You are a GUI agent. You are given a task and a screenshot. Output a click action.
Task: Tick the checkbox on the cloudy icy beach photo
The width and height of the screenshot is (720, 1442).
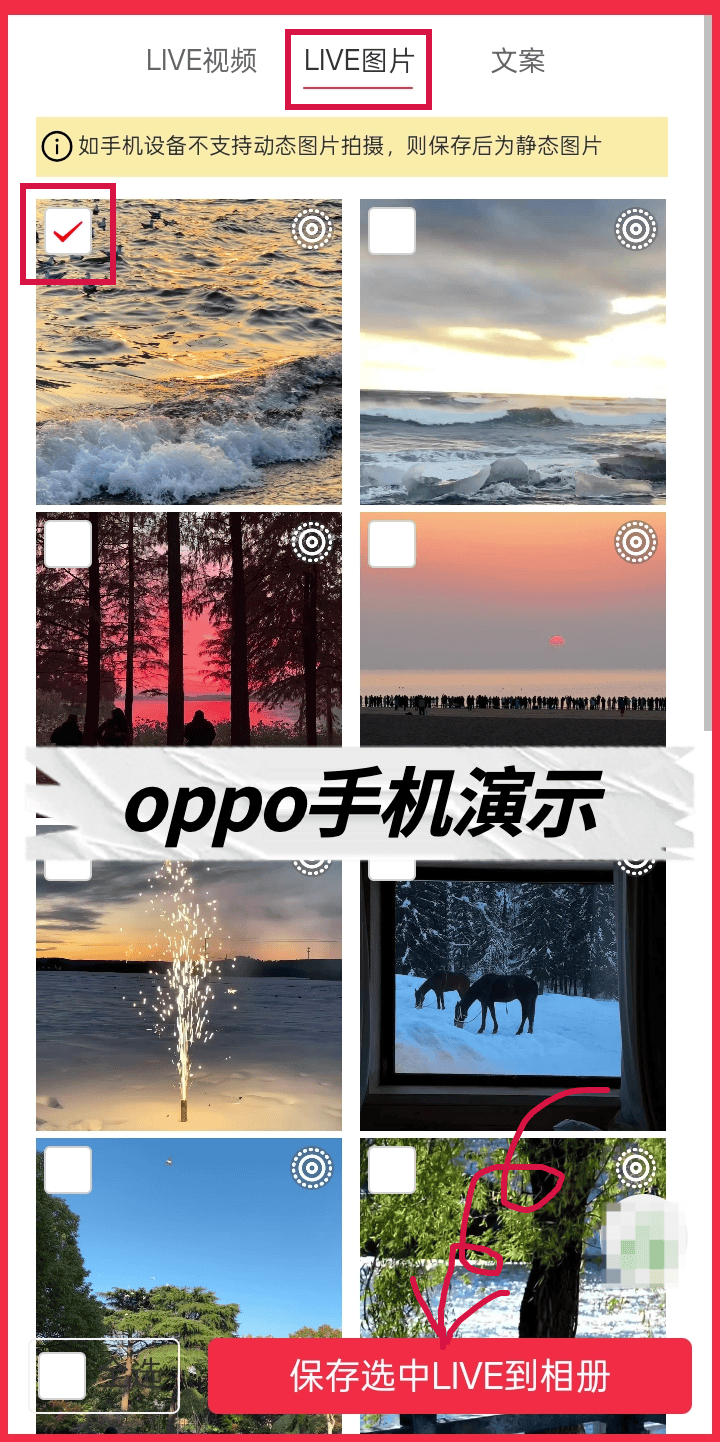point(392,232)
